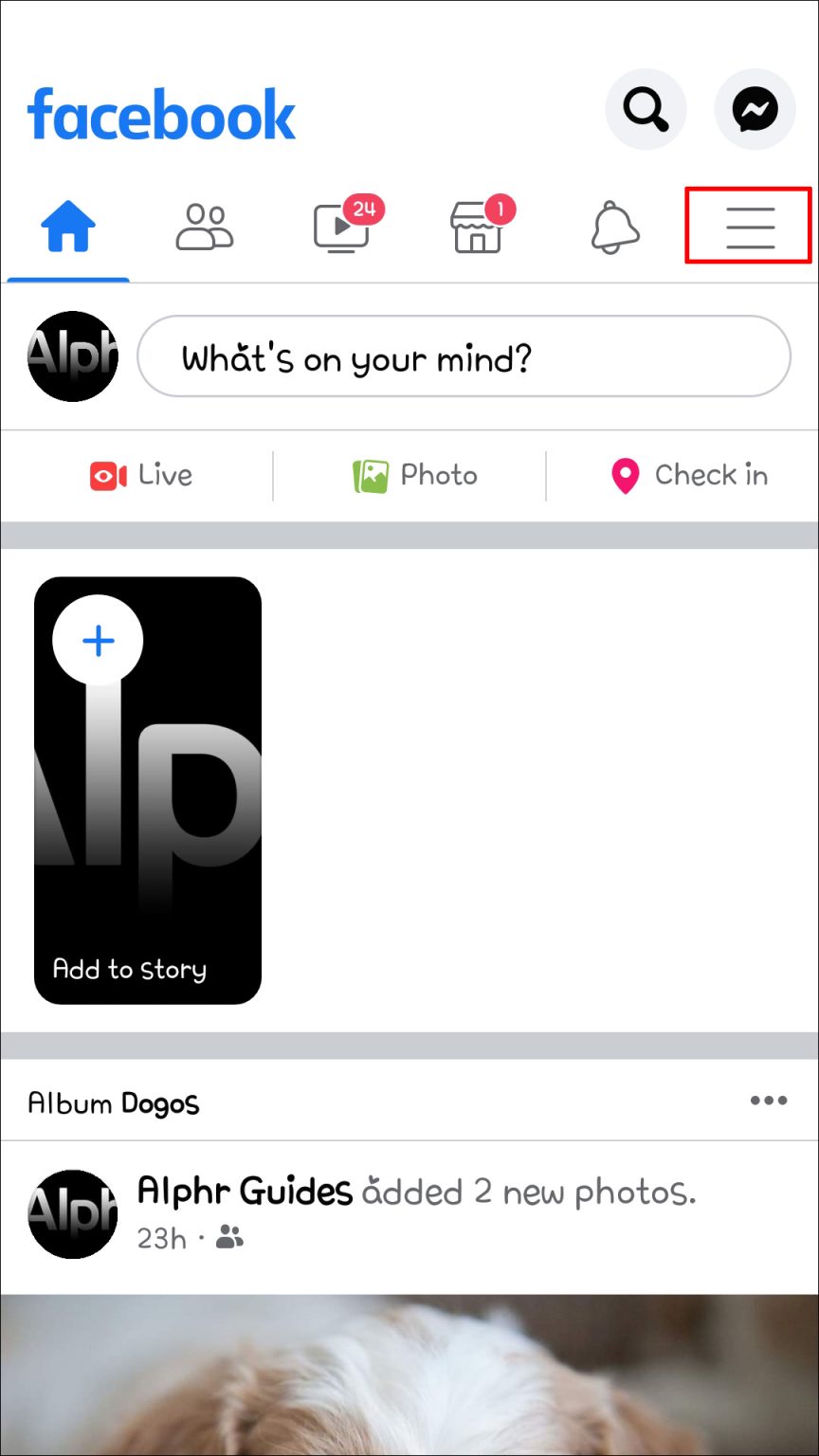
Task: Open Messenger from the top bar
Action: [755, 109]
